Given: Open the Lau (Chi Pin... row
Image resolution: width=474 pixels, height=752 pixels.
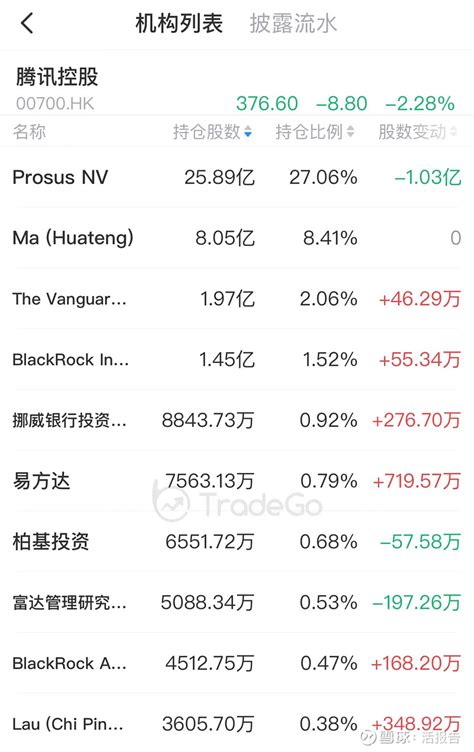Looking at the screenshot, I should coord(237,724).
